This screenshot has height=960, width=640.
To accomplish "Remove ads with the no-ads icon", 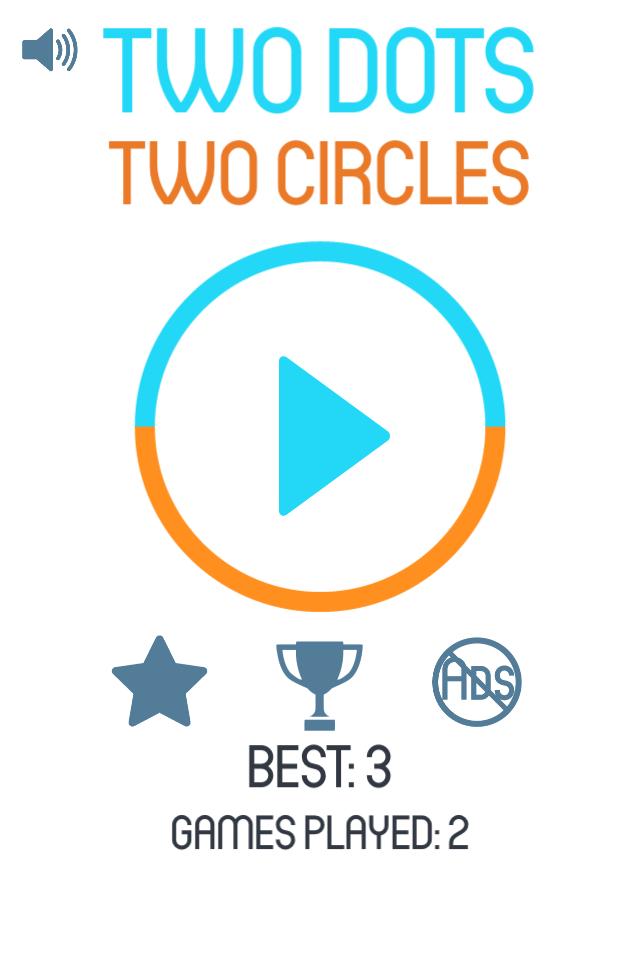I will click(477, 683).
